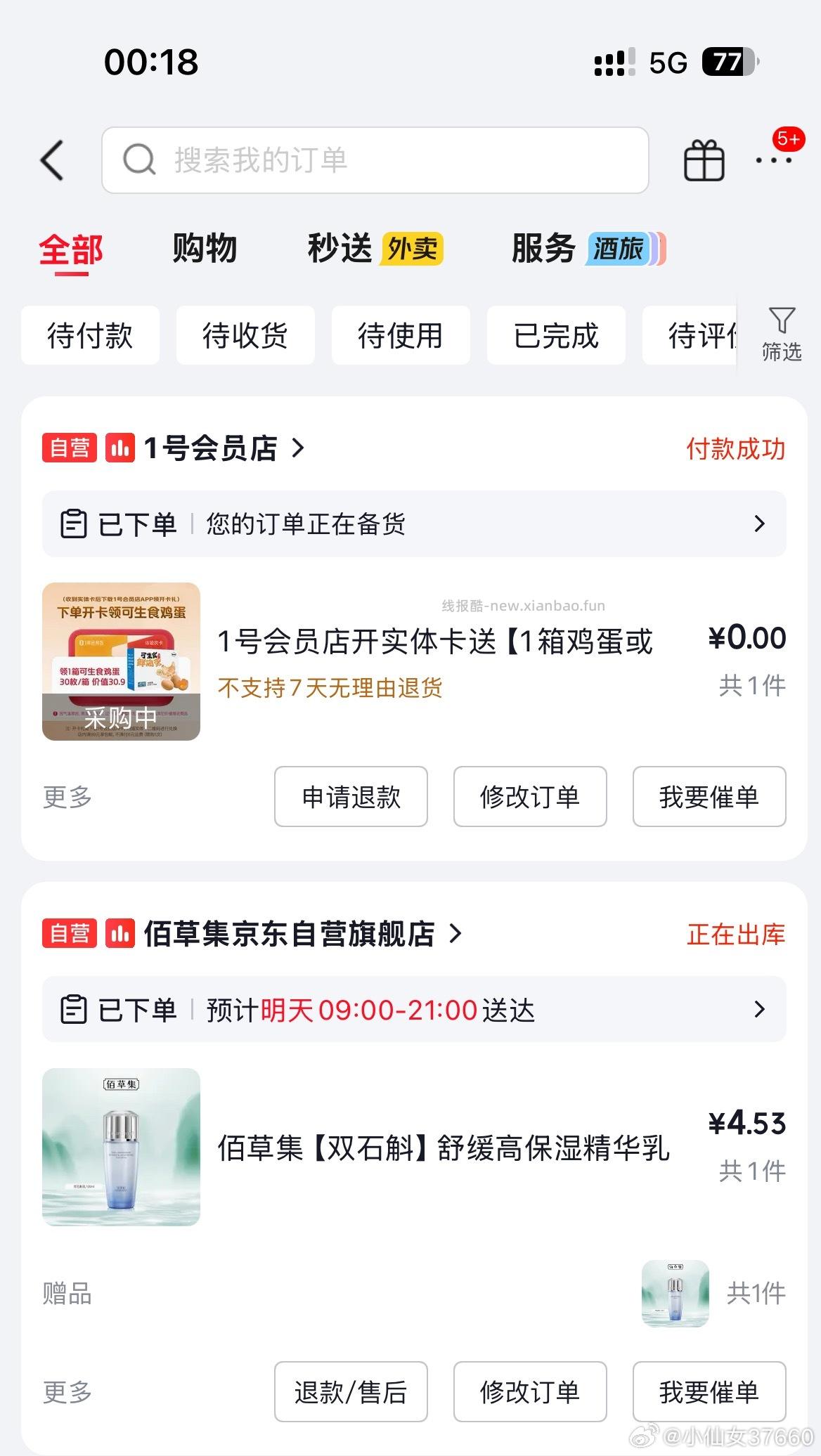Tap the 我要催单 button on 佰草集 order
The image size is (821, 1456).
click(x=710, y=1392)
